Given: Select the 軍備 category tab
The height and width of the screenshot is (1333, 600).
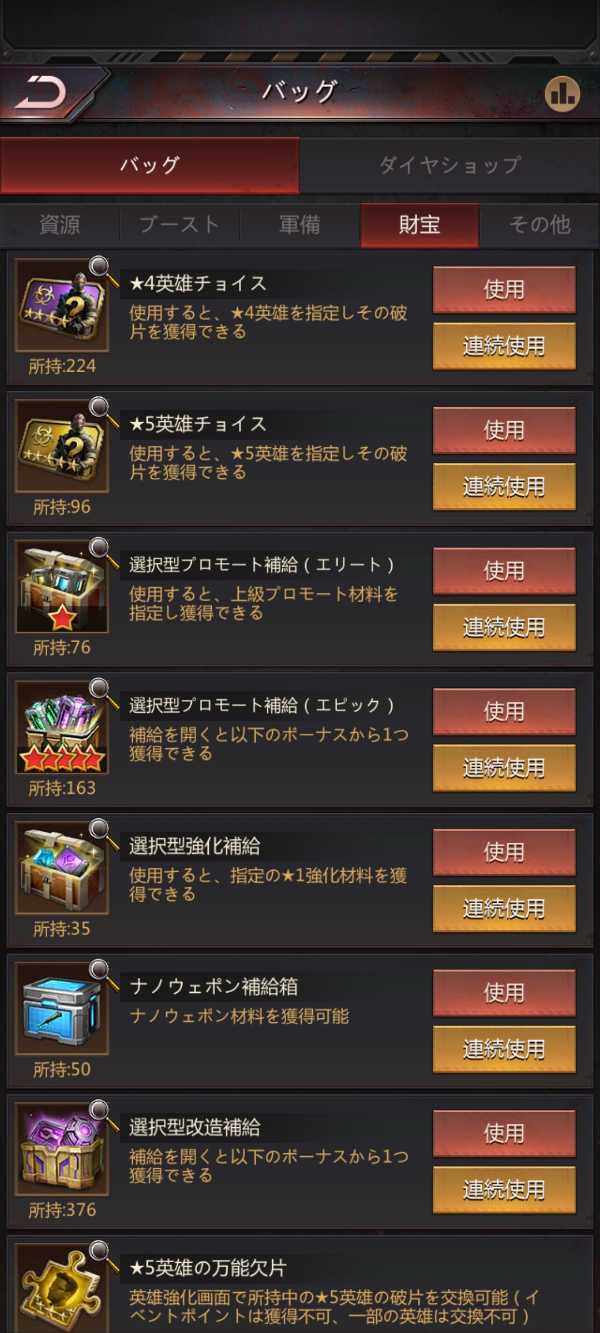Looking at the screenshot, I should point(299,225).
